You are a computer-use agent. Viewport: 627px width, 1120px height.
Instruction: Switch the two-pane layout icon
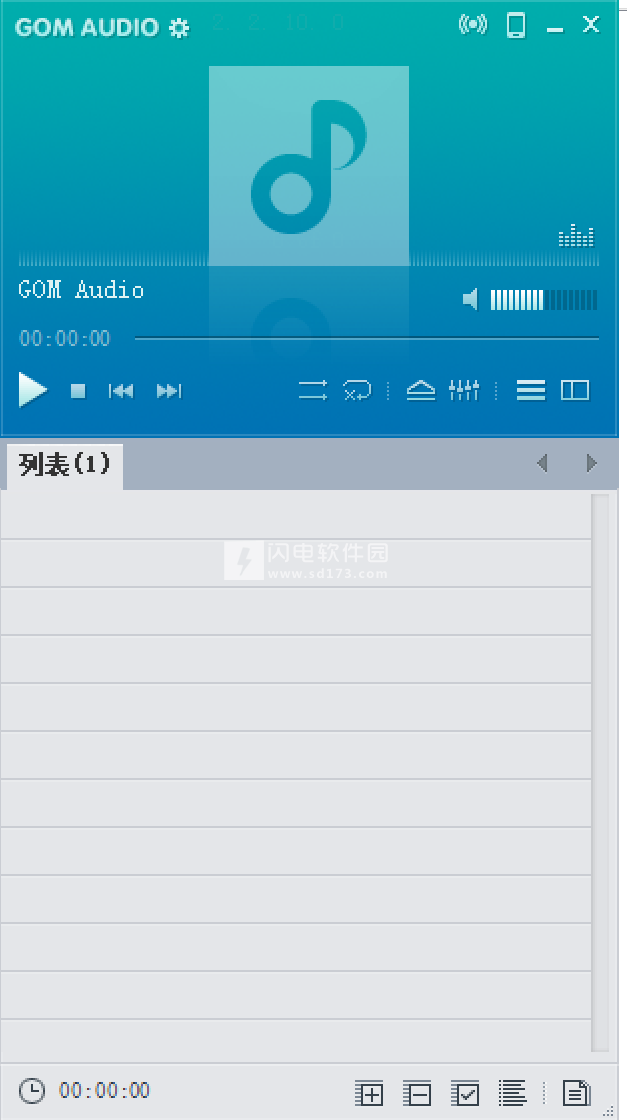[x=575, y=390]
